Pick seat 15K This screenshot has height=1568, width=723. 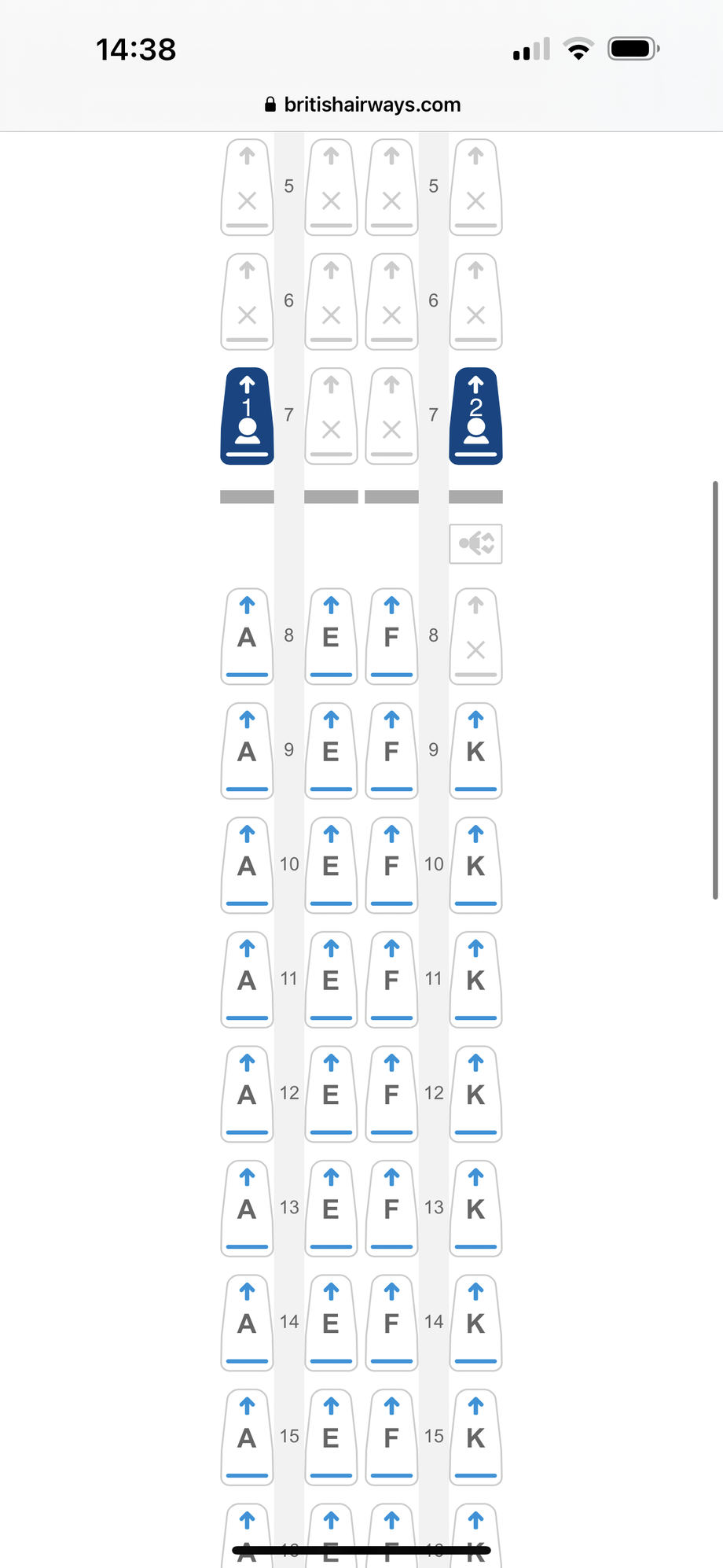pyautogui.click(x=475, y=1437)
